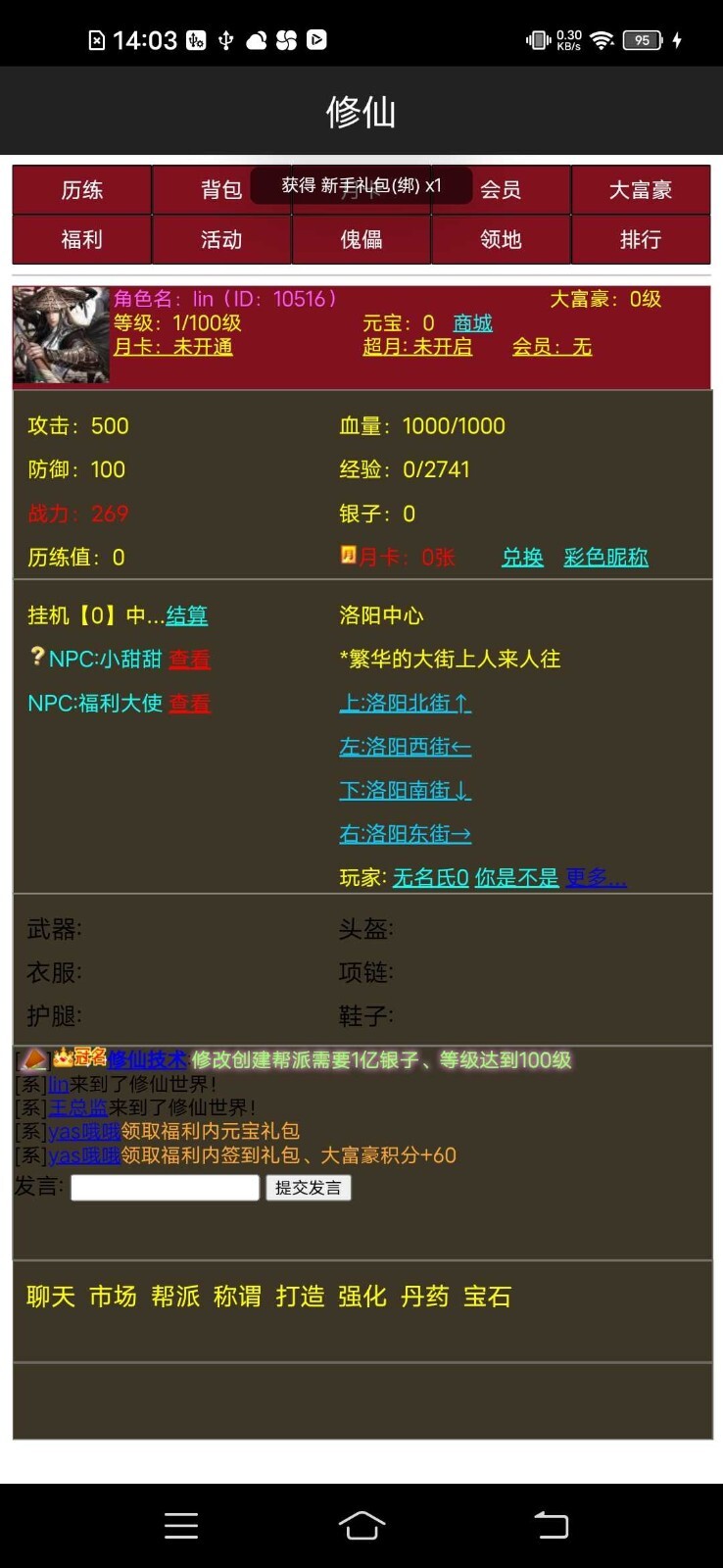
Task: Click the 大富豪 button
Action: coord(642,190)
